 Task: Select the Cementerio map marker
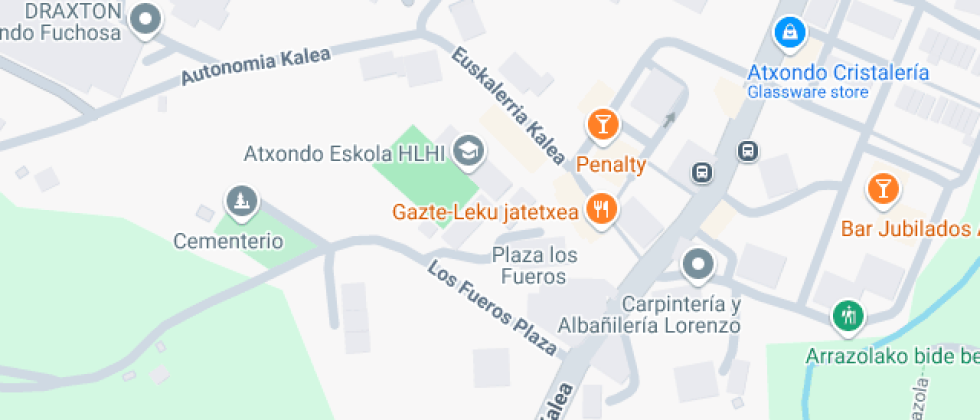click(242, 202)
